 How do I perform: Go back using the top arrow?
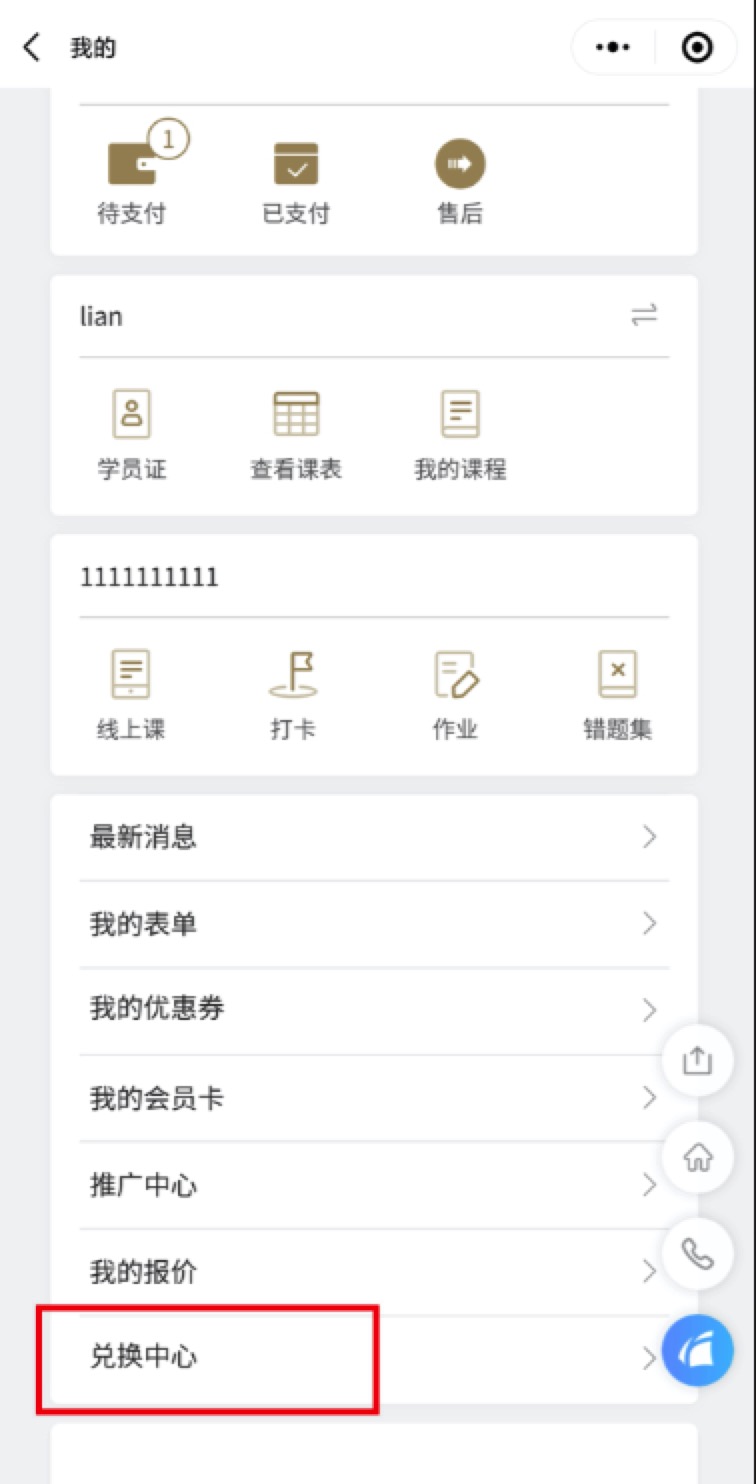[32, 47]
